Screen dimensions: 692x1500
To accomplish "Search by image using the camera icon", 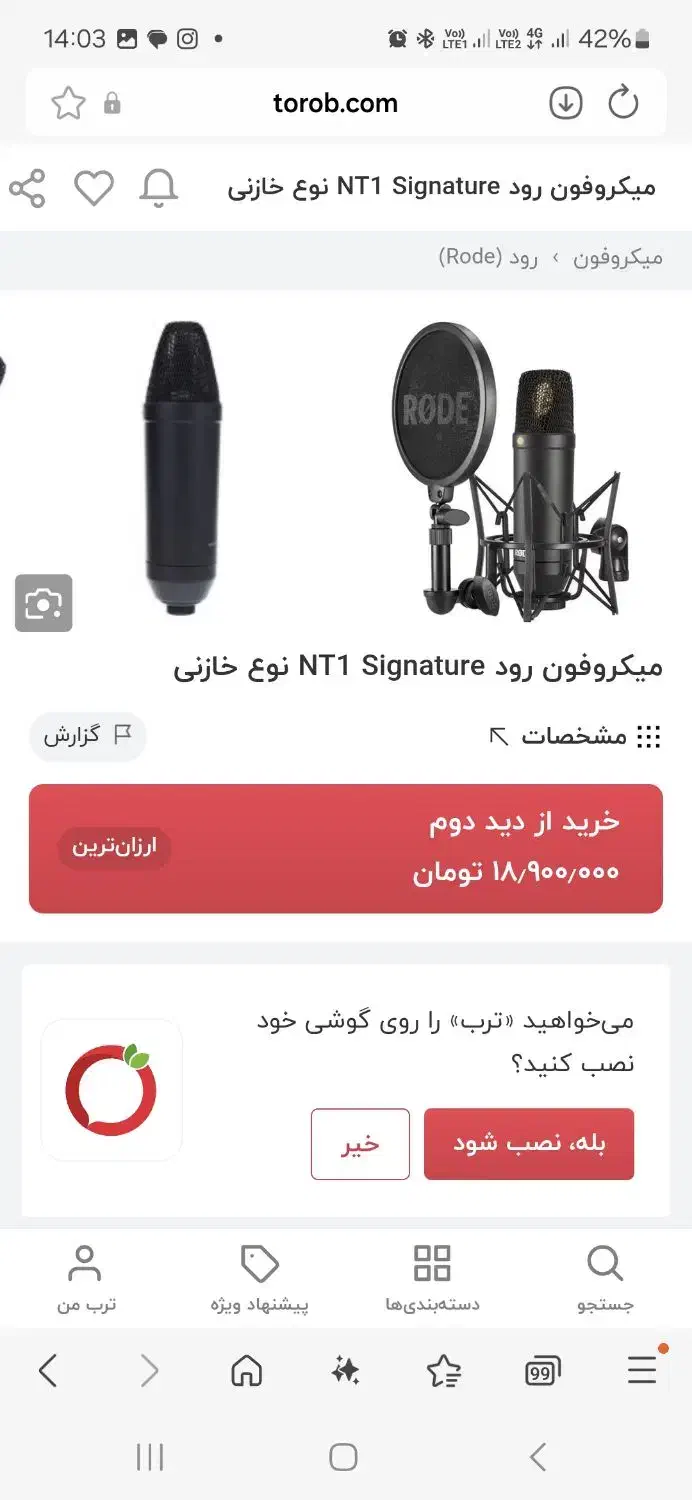I will (x=44, y=603).
